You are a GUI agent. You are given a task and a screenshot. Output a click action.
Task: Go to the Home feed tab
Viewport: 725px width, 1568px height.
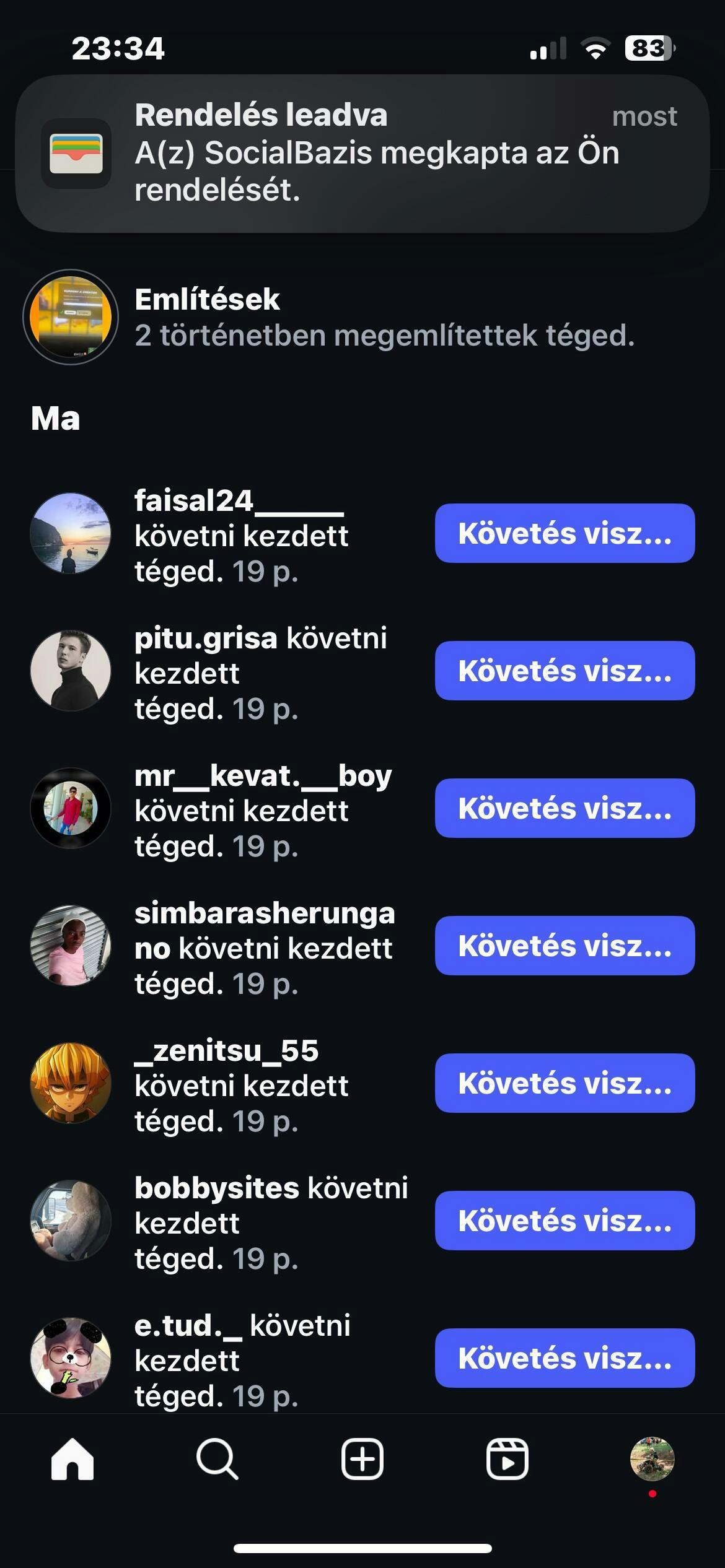tap(72, 1459)
